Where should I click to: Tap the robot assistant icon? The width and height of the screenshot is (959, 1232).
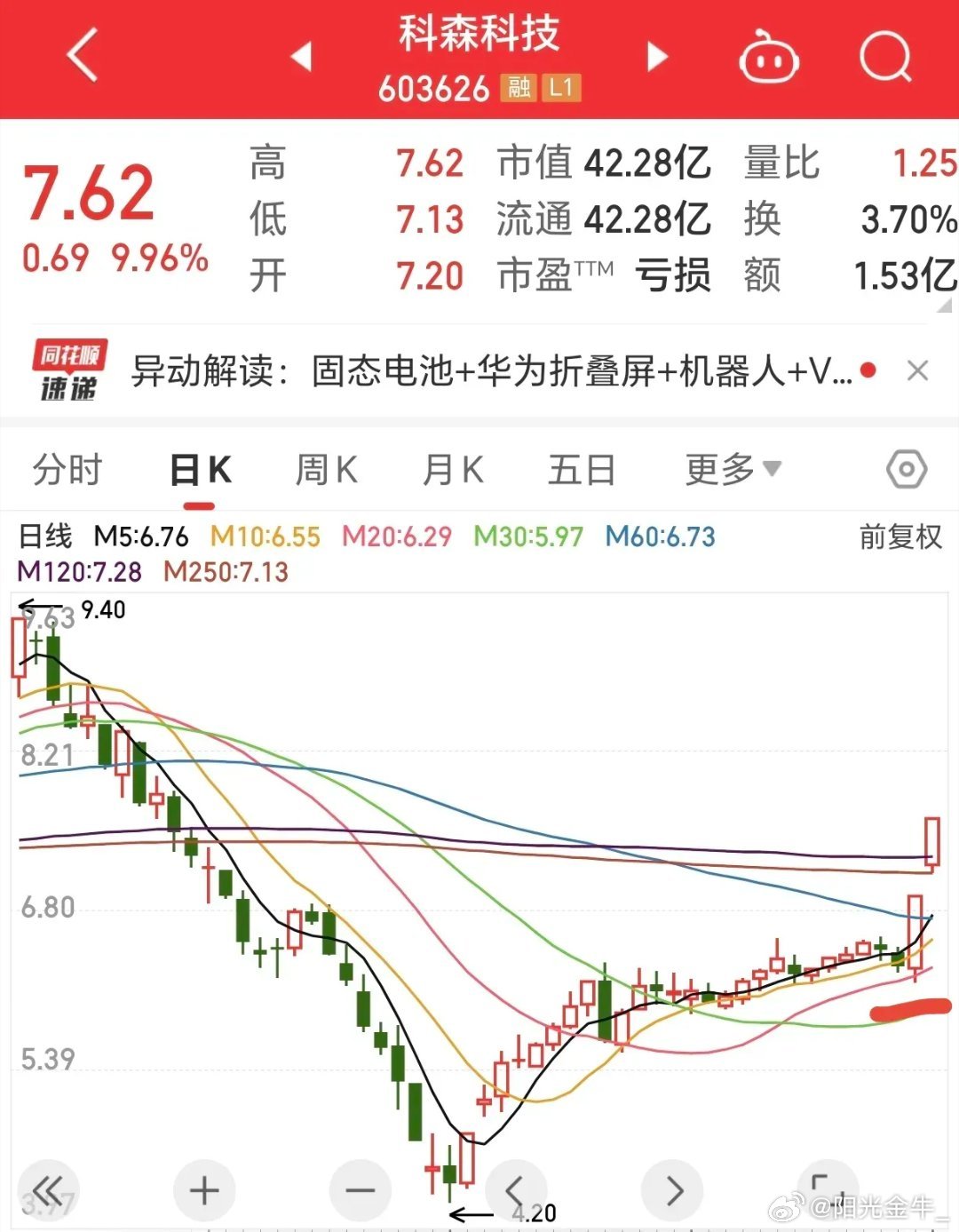click(x=769, y=55)
